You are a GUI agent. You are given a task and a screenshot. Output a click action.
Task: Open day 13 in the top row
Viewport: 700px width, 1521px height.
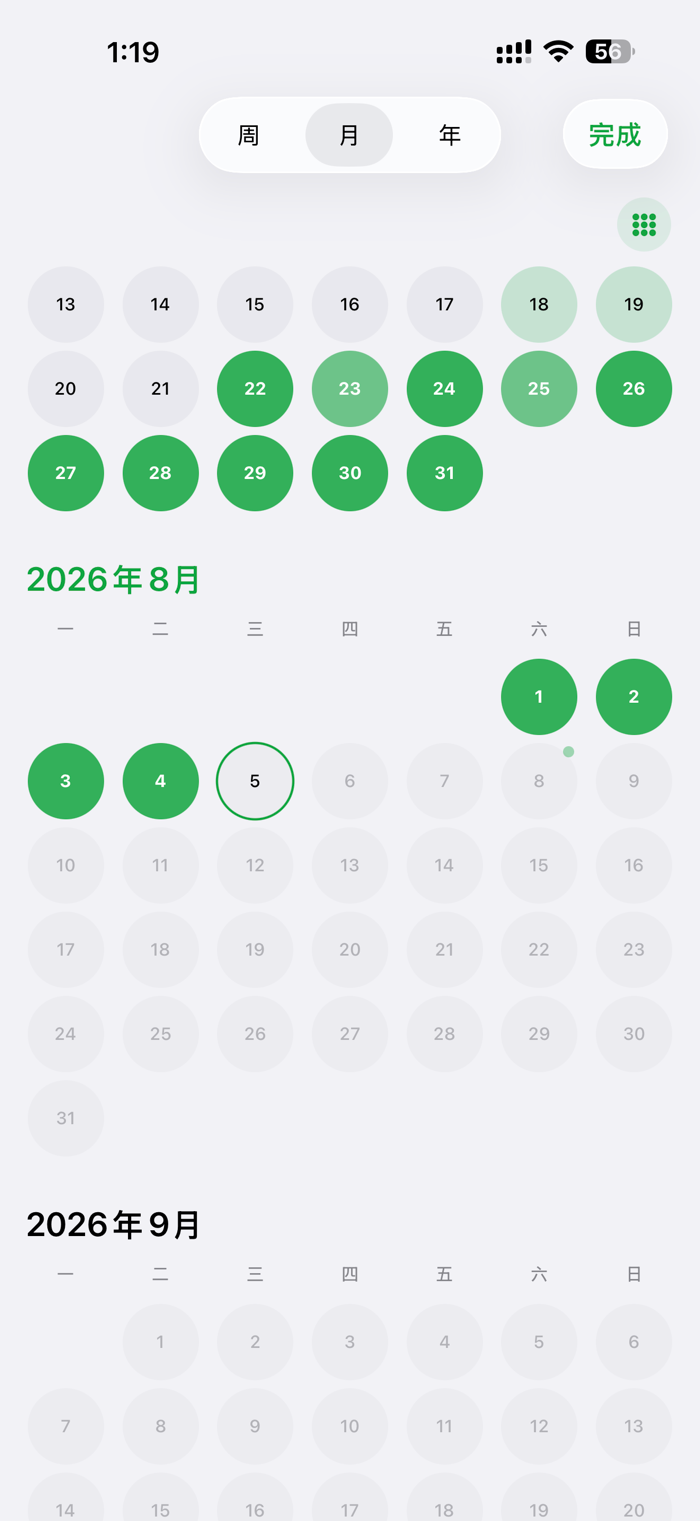click(66, 305)
